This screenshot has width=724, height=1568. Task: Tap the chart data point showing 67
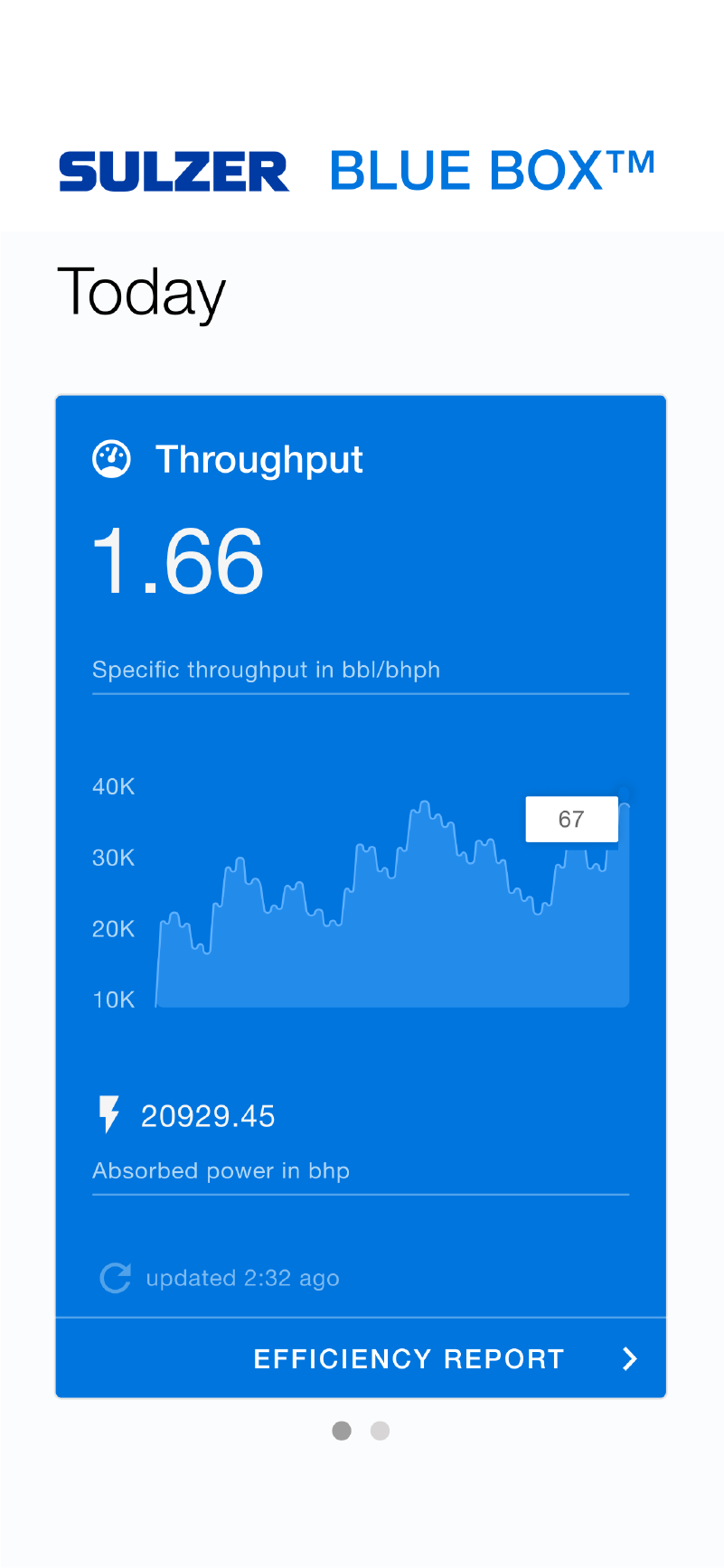coord(624,793)
